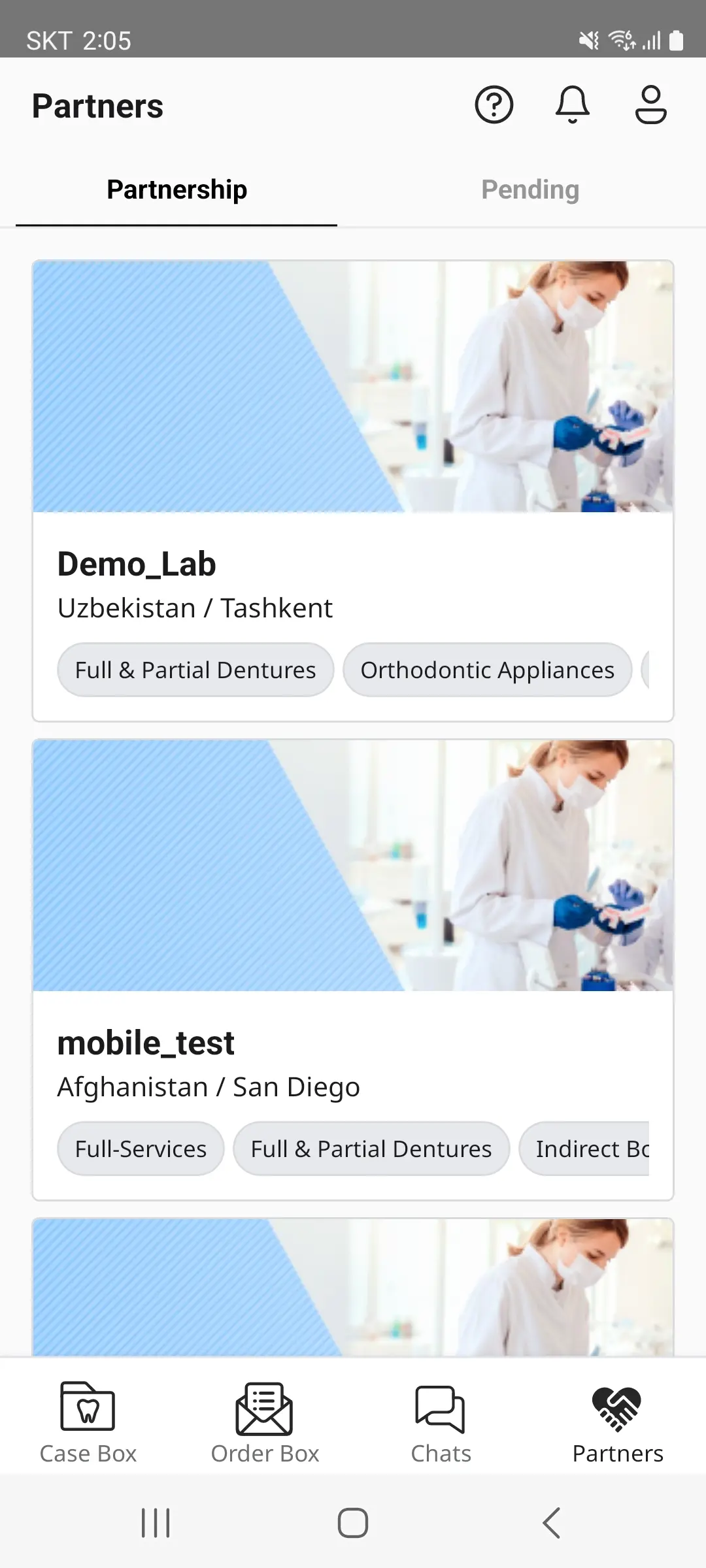Select the Orthodontic Appliances chip
Viewport: 706px width, 1568px height.
coord(487,669)
